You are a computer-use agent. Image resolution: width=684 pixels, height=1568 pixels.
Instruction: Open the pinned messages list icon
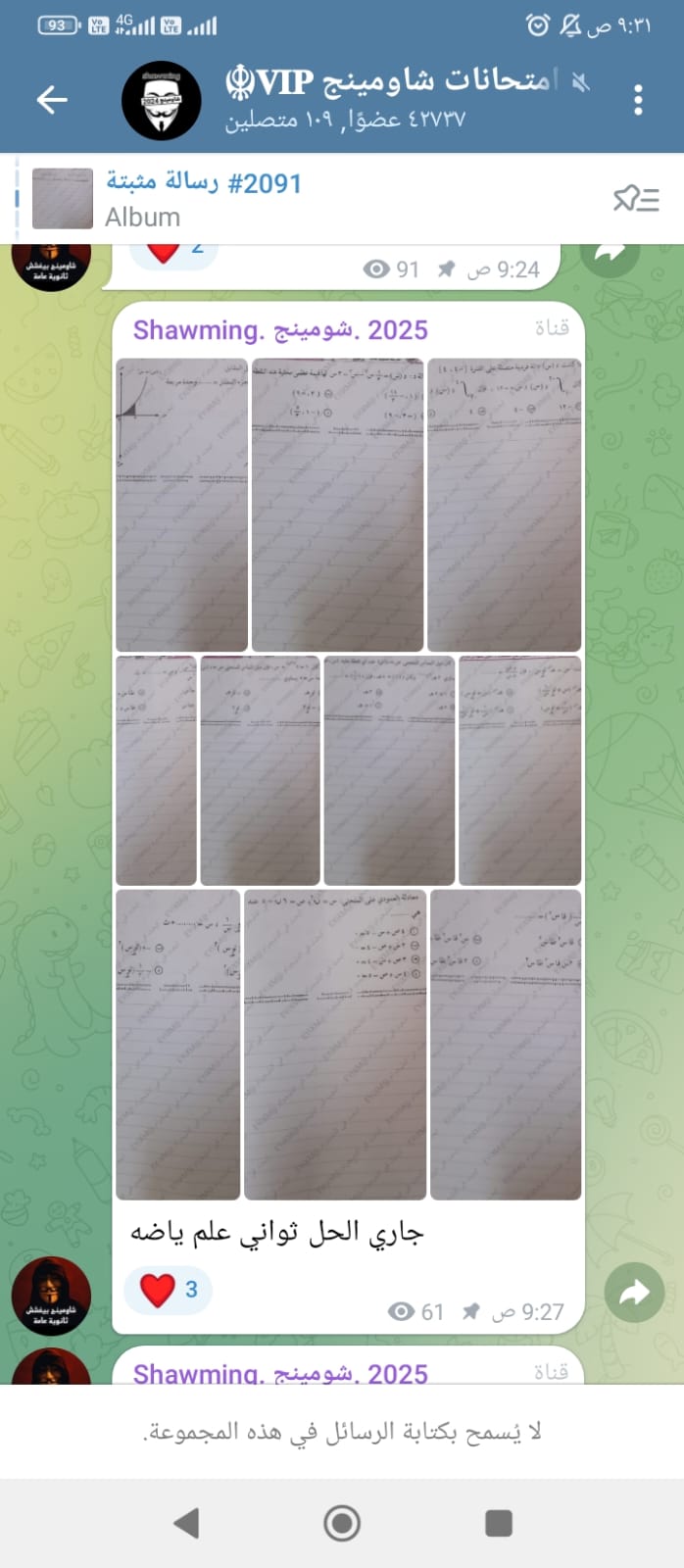pyautogui.click(x=636, y=199)
